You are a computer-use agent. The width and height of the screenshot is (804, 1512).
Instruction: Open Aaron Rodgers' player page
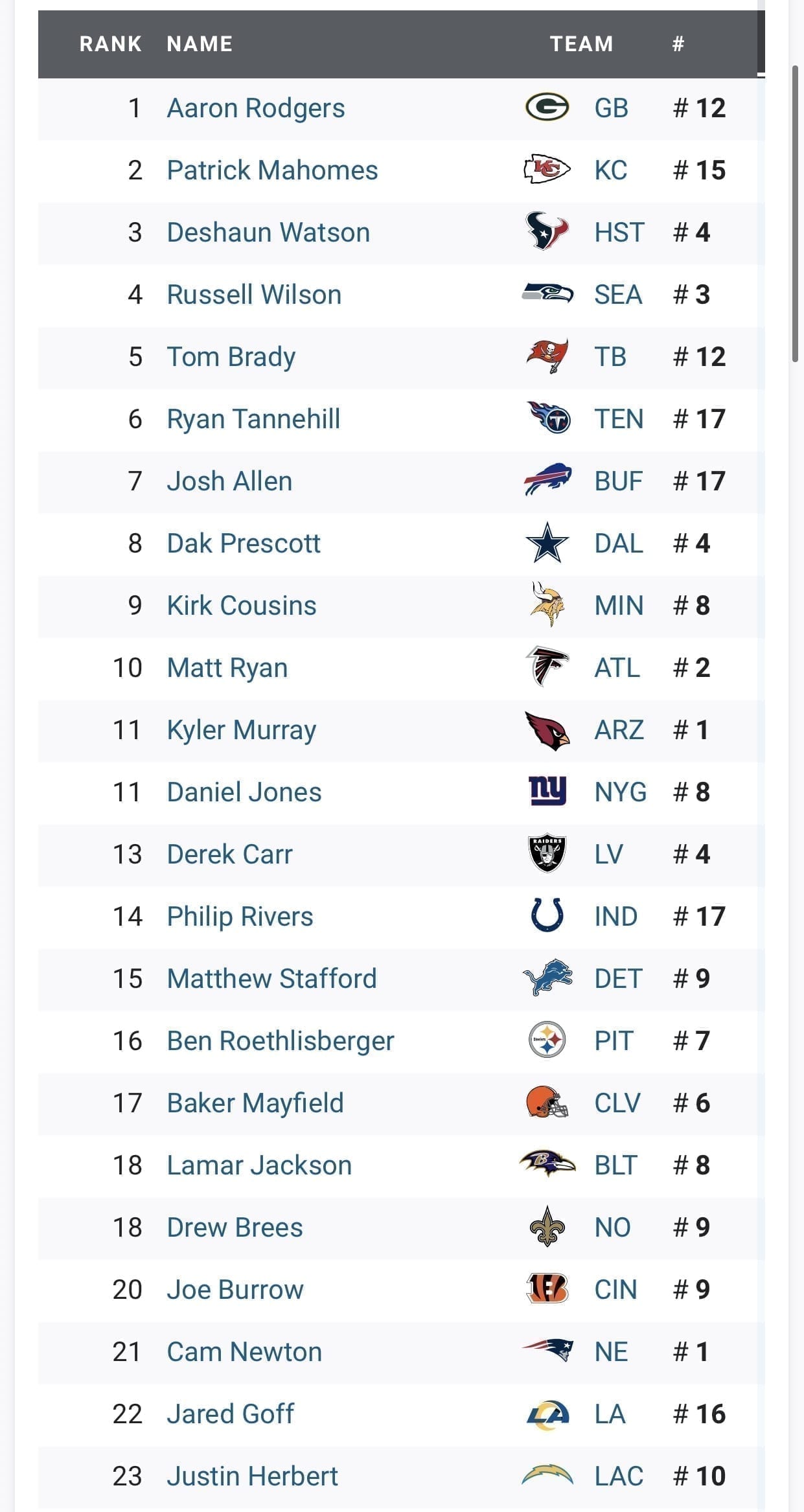255,108
